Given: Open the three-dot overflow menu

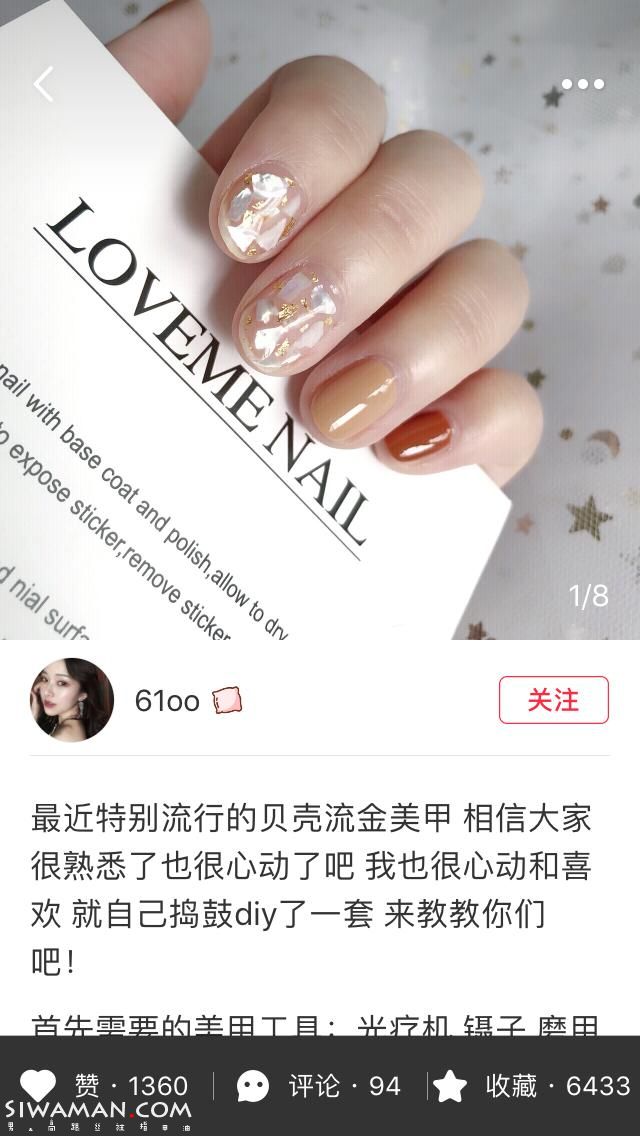Looking at the screenshot, I should (582, 85).
